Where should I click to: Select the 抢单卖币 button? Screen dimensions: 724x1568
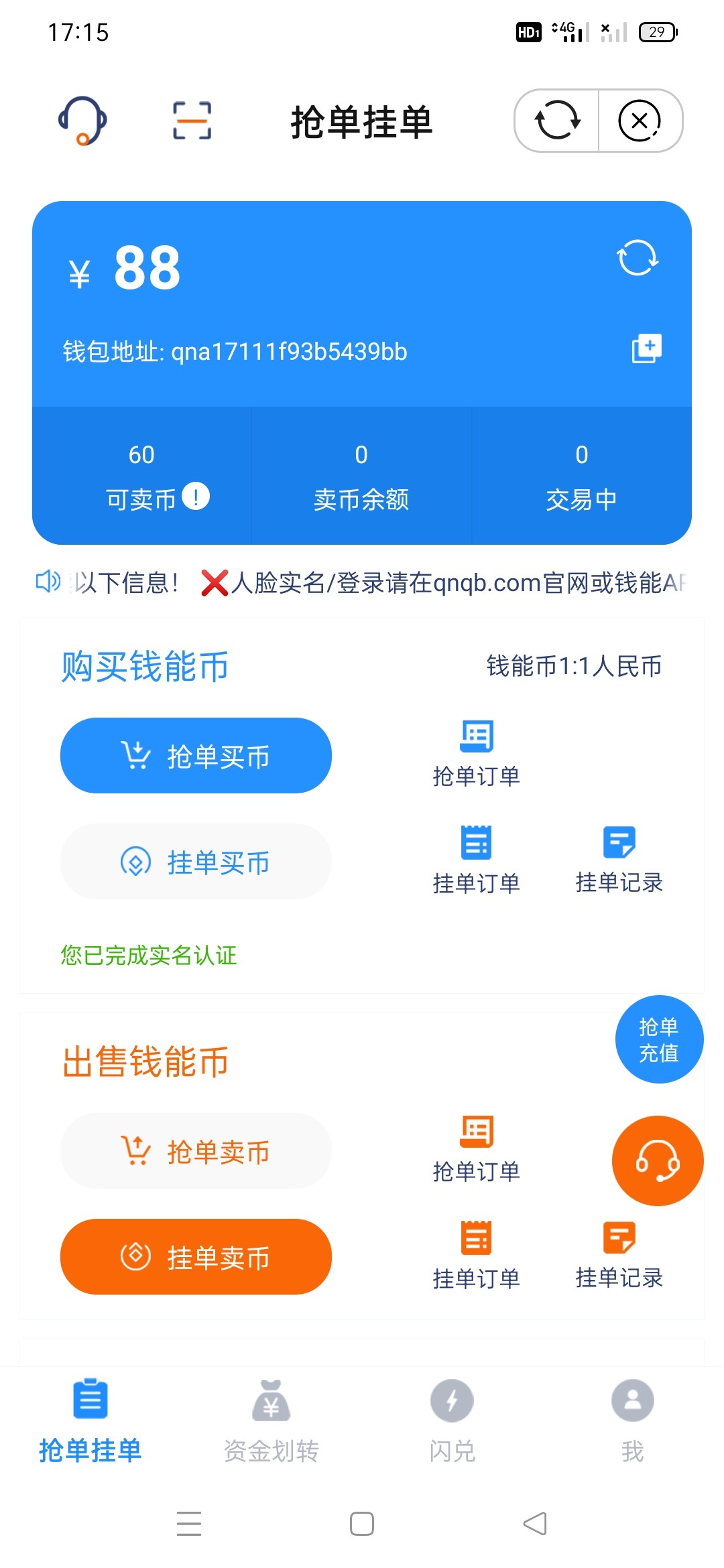click(x=196, y=1151)
